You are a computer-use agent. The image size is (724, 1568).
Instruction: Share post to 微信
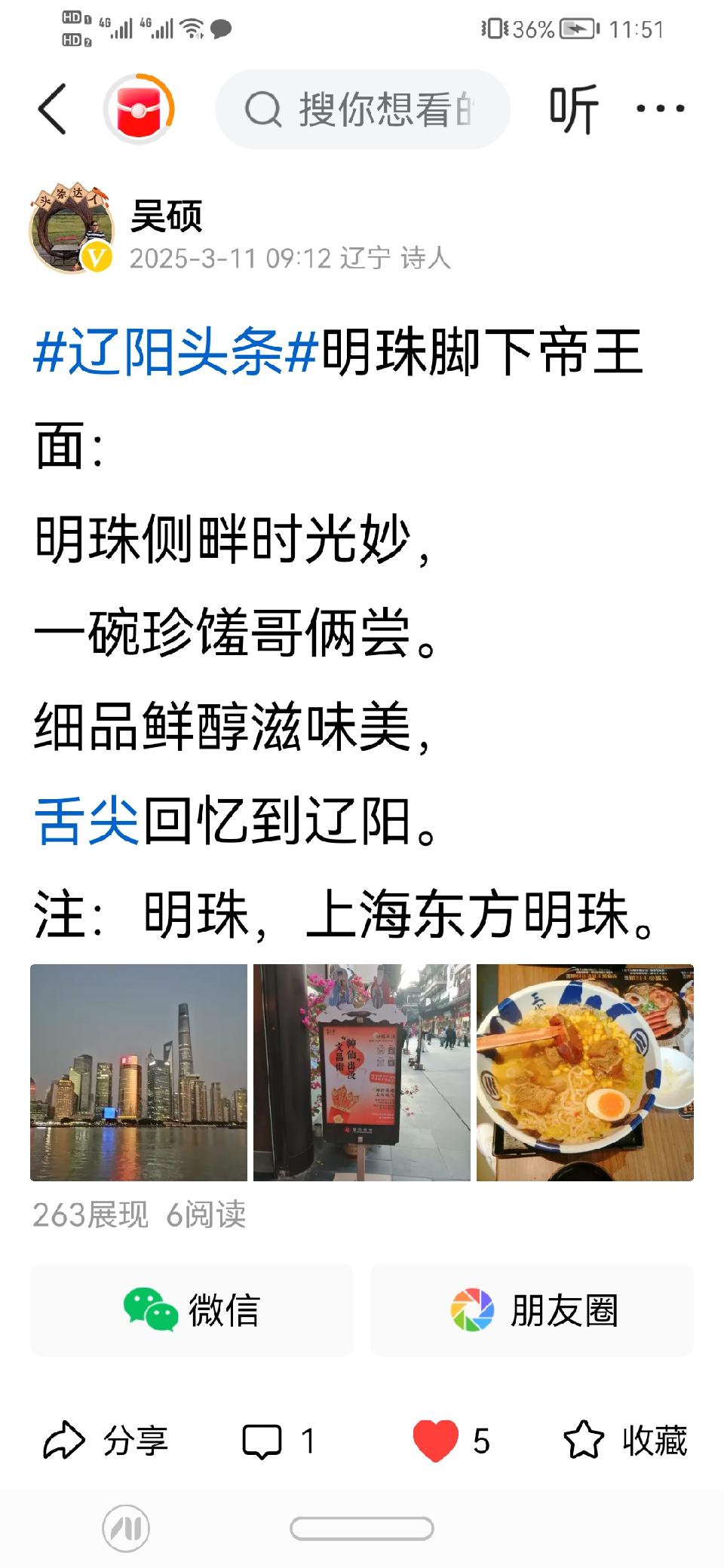point(192,1310)
